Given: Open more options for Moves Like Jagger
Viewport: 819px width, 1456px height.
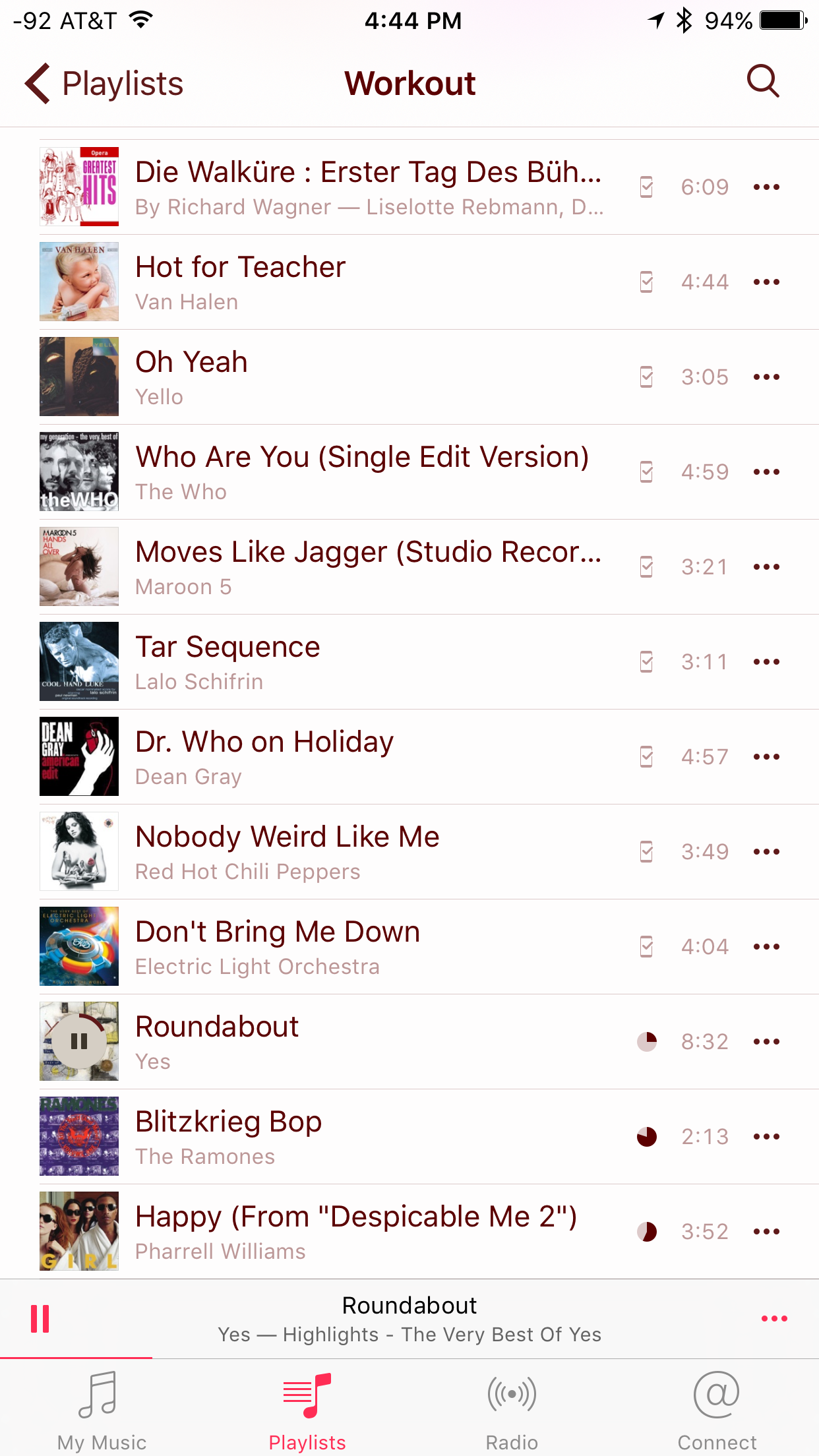Looking at the screenshot, I should (x=766, y=567).
